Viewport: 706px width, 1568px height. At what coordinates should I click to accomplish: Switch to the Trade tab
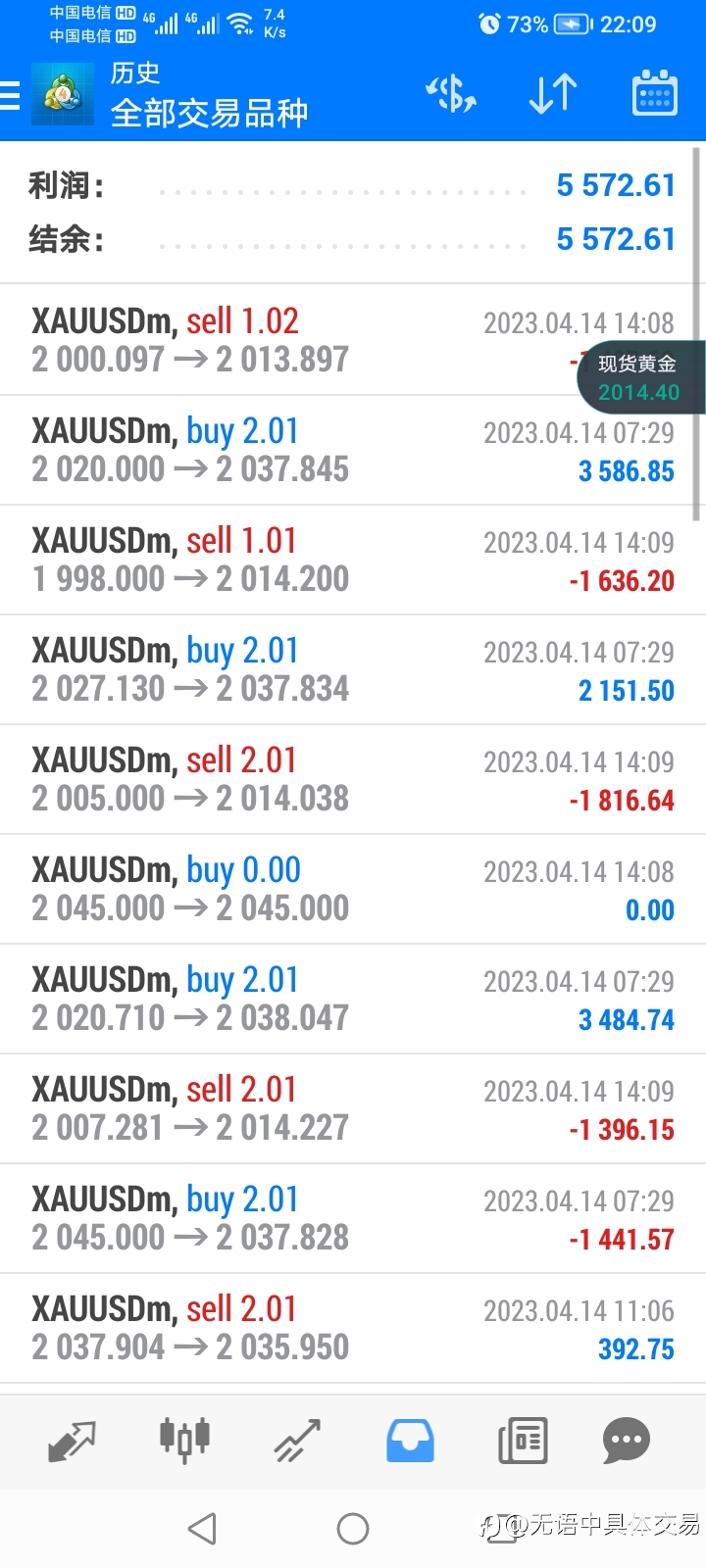pyautogui.click(x=297, y=1441)
